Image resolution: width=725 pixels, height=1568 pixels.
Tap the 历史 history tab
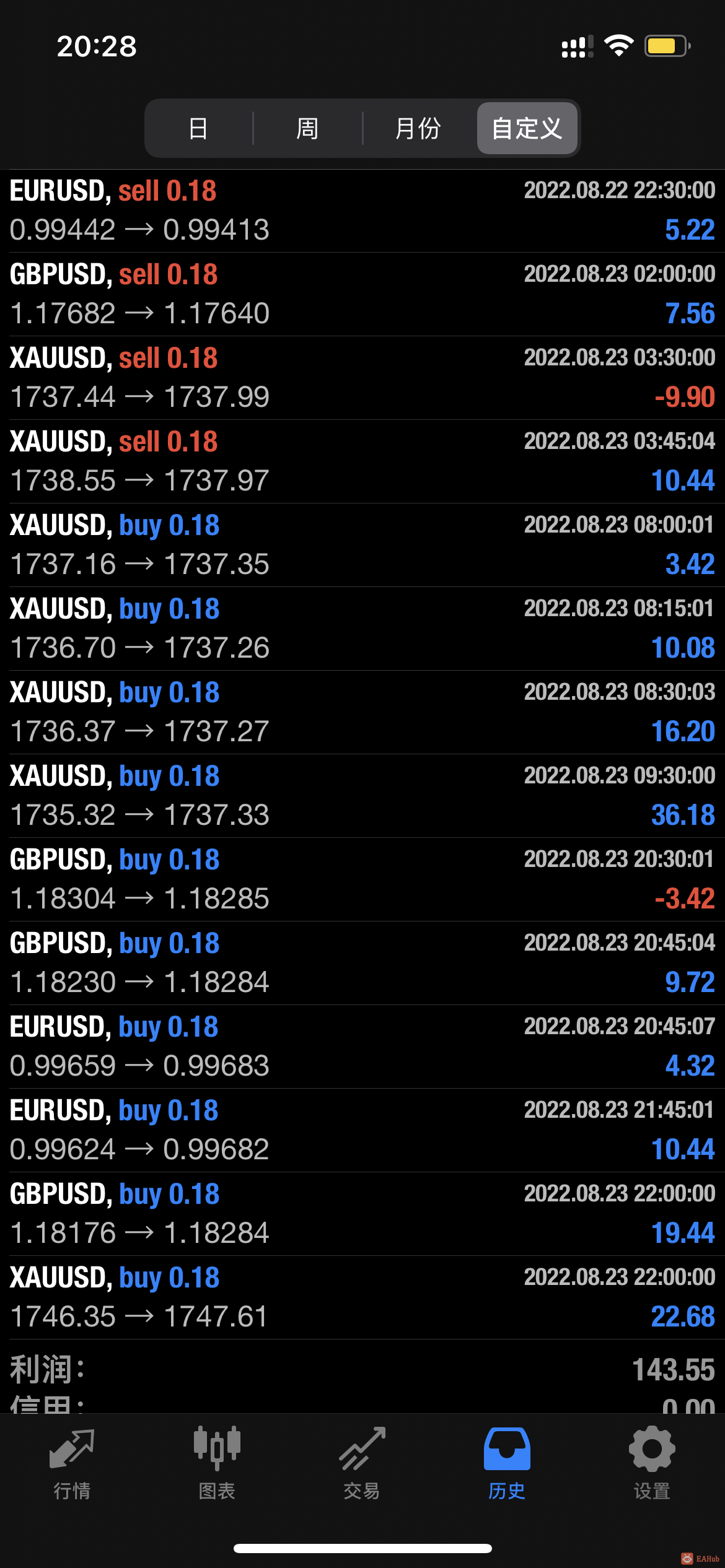point(507,1464)
